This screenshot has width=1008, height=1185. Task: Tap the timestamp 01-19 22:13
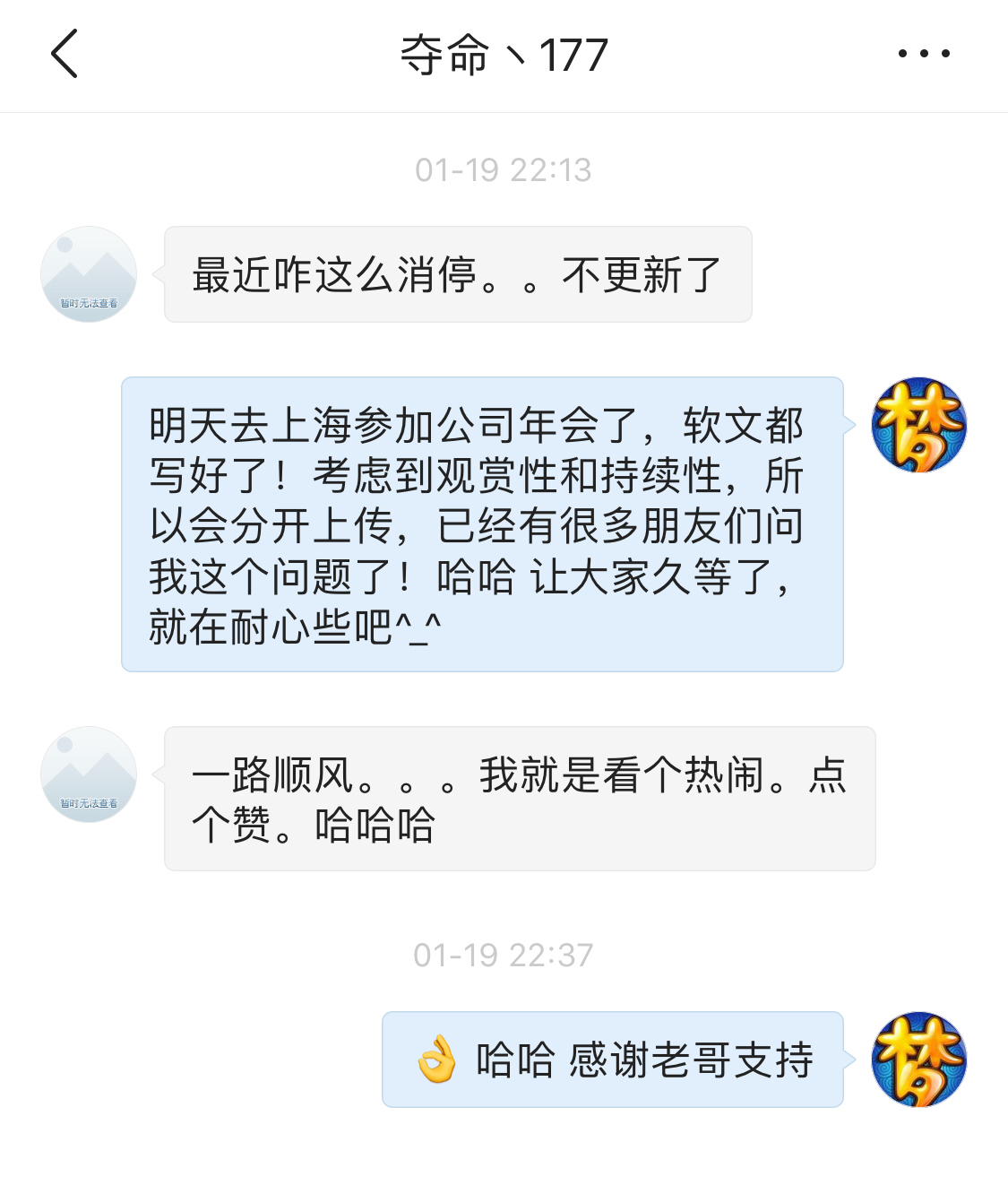pyautogui.click(x=504, y=169)
